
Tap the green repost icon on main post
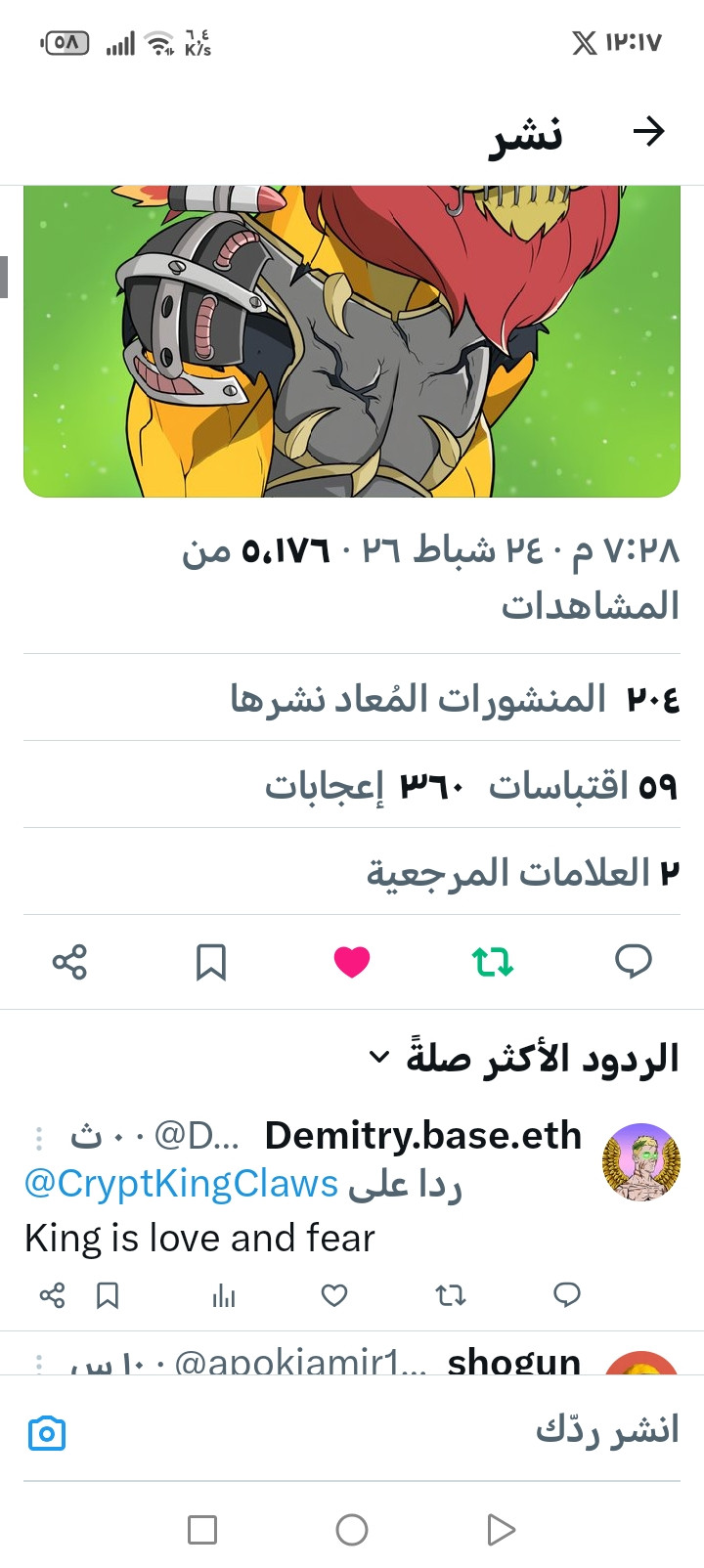tap(493, 962)
